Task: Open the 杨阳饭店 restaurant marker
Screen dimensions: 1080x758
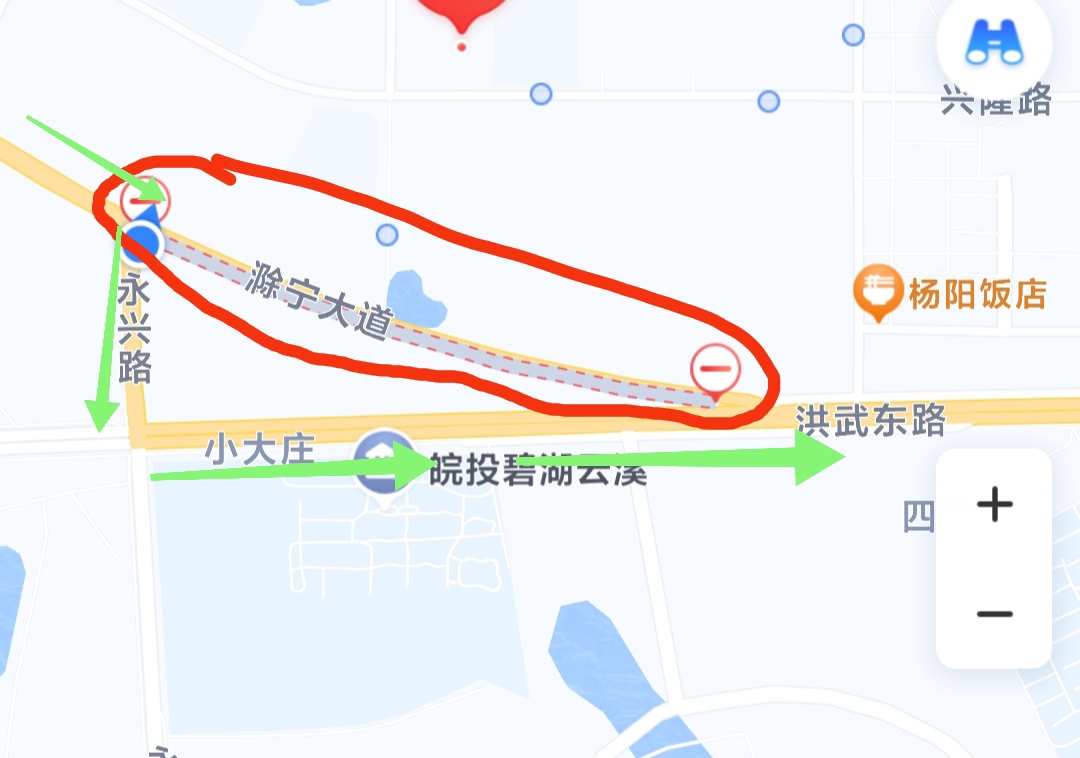Action: click(878, 292)
